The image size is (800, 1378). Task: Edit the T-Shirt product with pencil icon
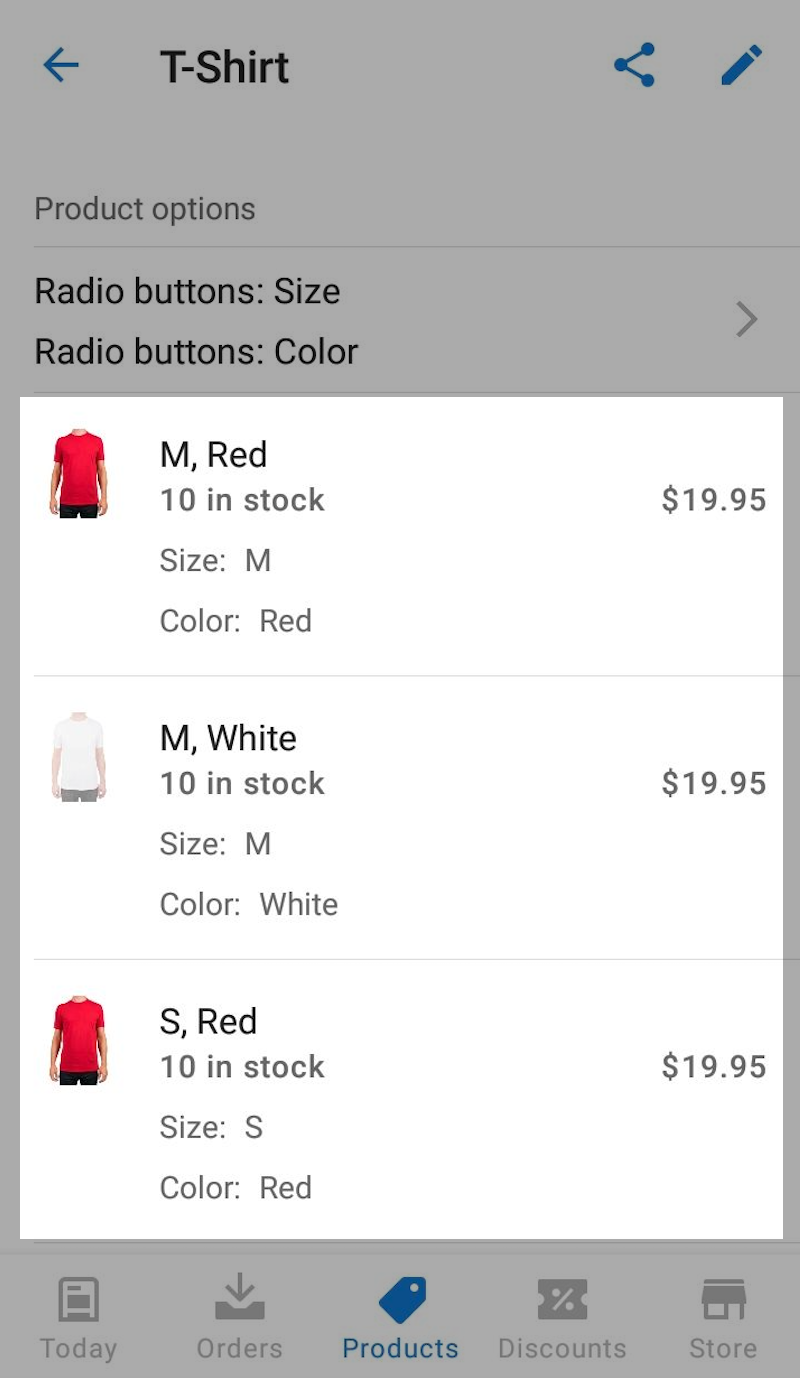click(740, 64)
